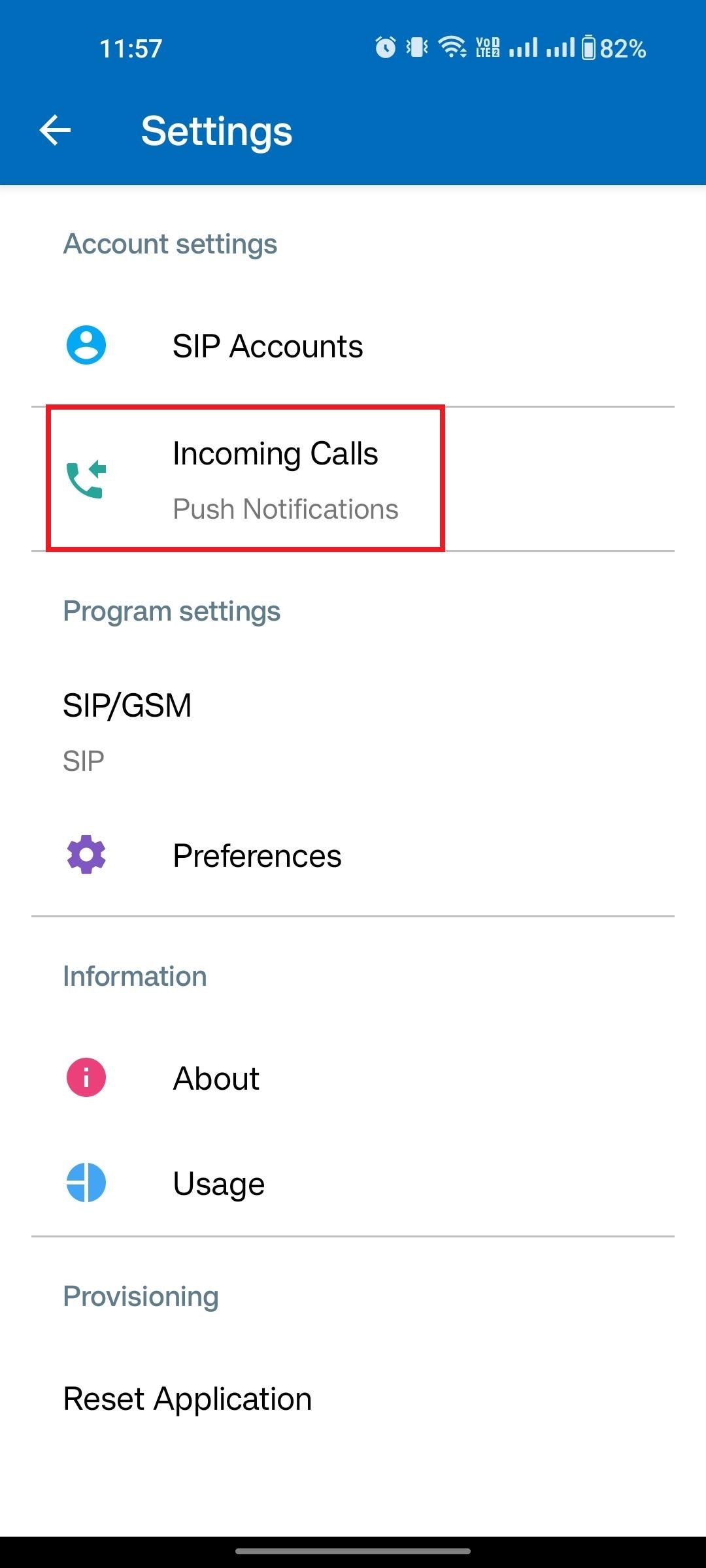Select Reset Application
Viewport: 706px width, 1568px height.
click(x=187, y=1399)
